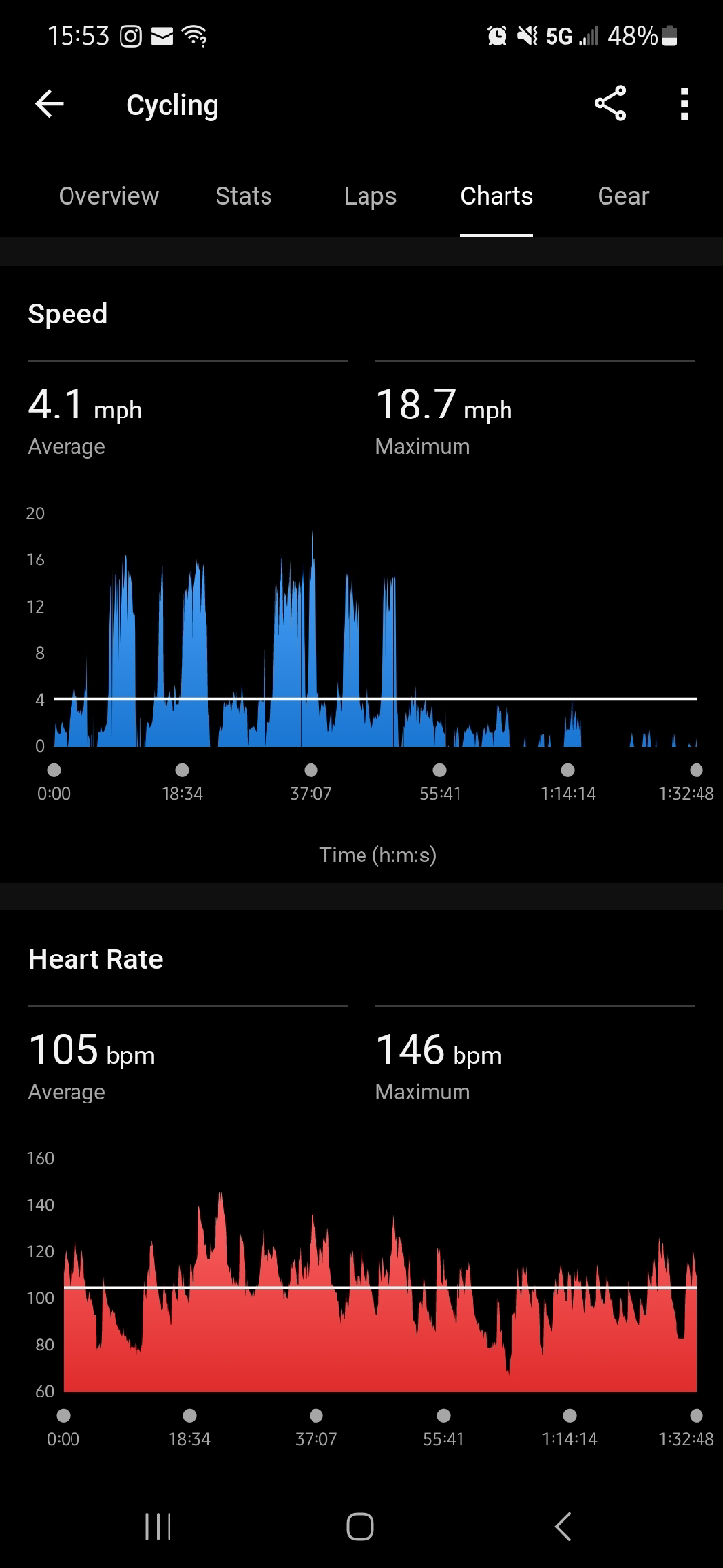Screen dimensions: 723x1568
Task: Open recent apps from navigation bar
Action: coord(158,1526)
